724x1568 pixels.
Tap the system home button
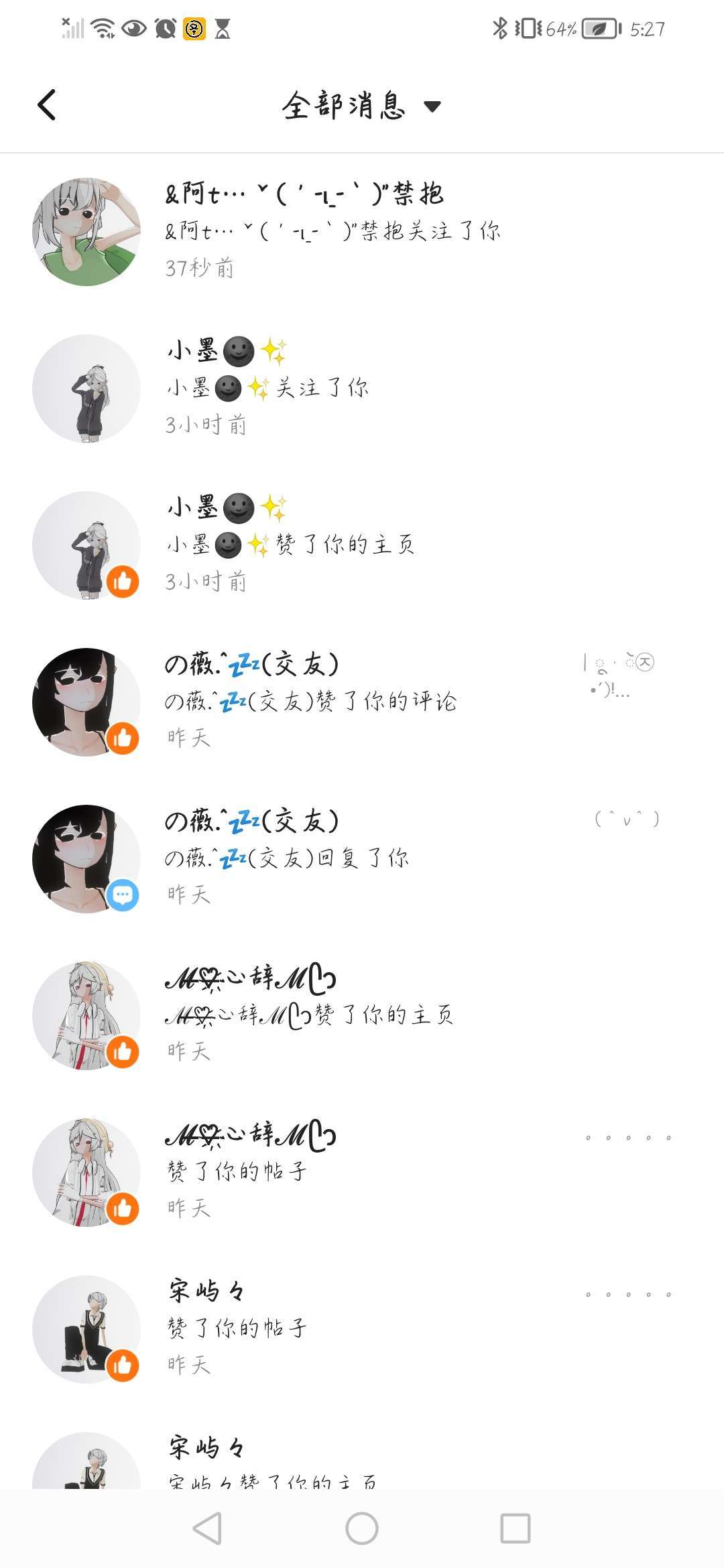(x=362, y=1529)
